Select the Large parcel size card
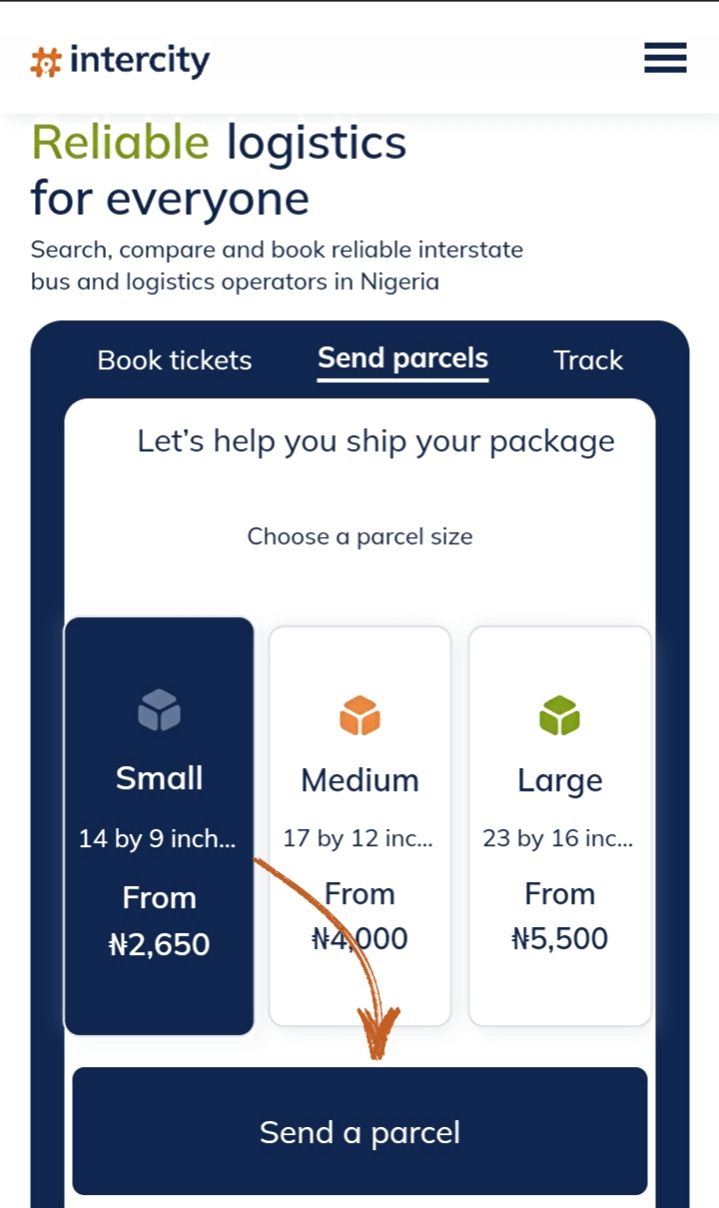This screenshot has width=719, height=1208. pos(560,825)
